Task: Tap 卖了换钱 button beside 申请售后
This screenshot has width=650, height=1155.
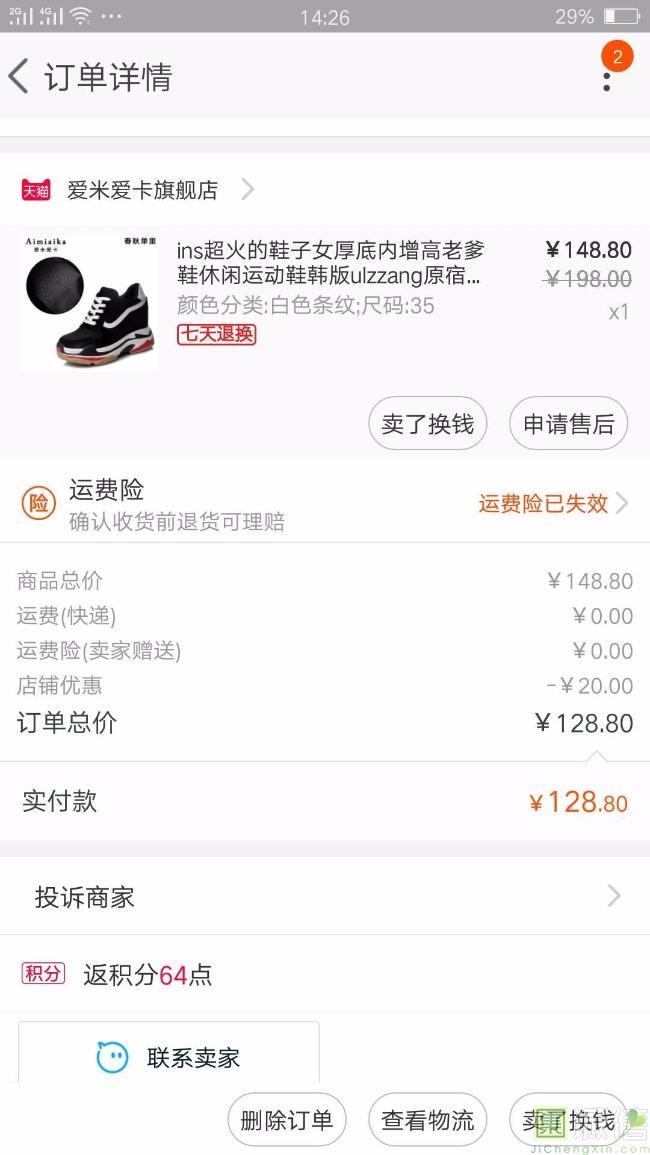Action: coord(427,423)
